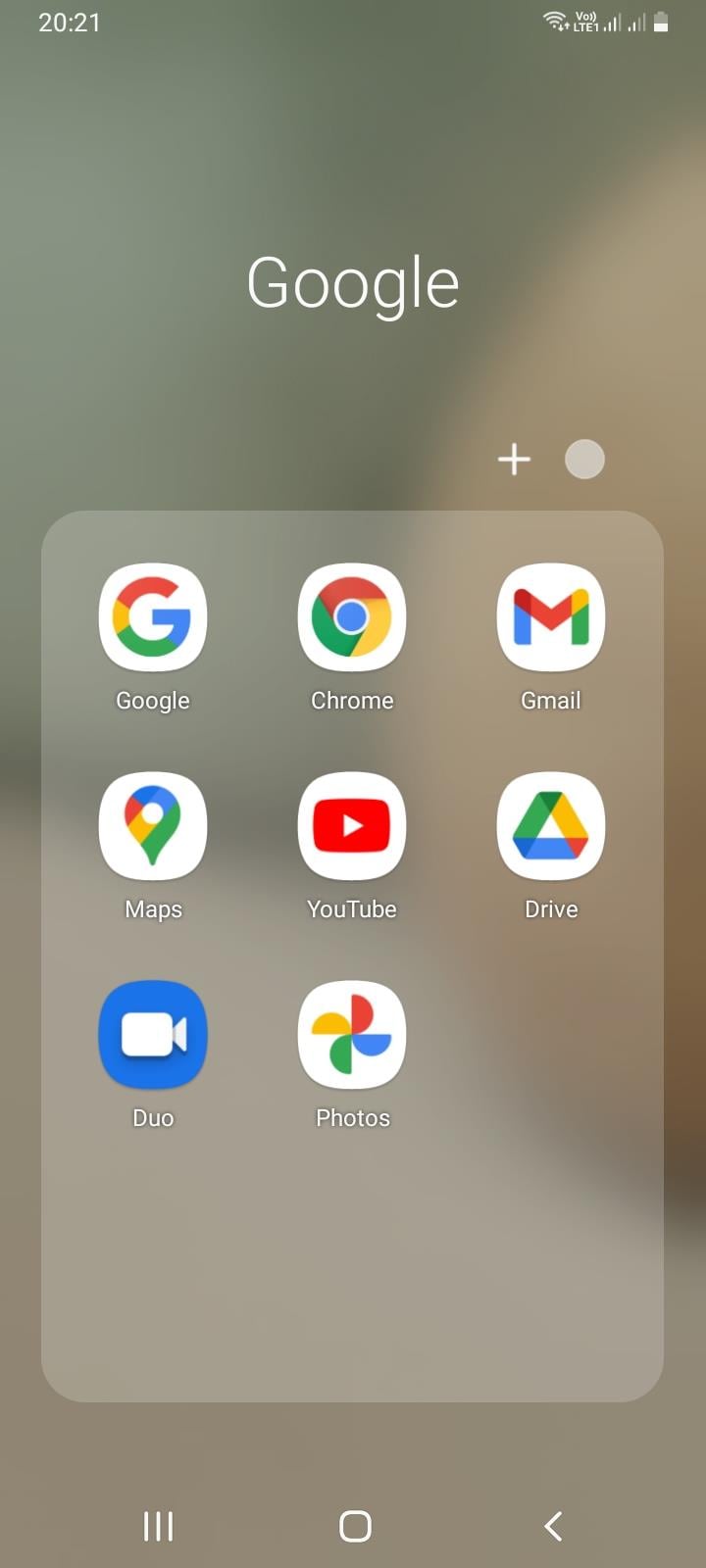Edit the Google folder name
The width and height of the screenshot is (706, 1568).
click(353, 284)
